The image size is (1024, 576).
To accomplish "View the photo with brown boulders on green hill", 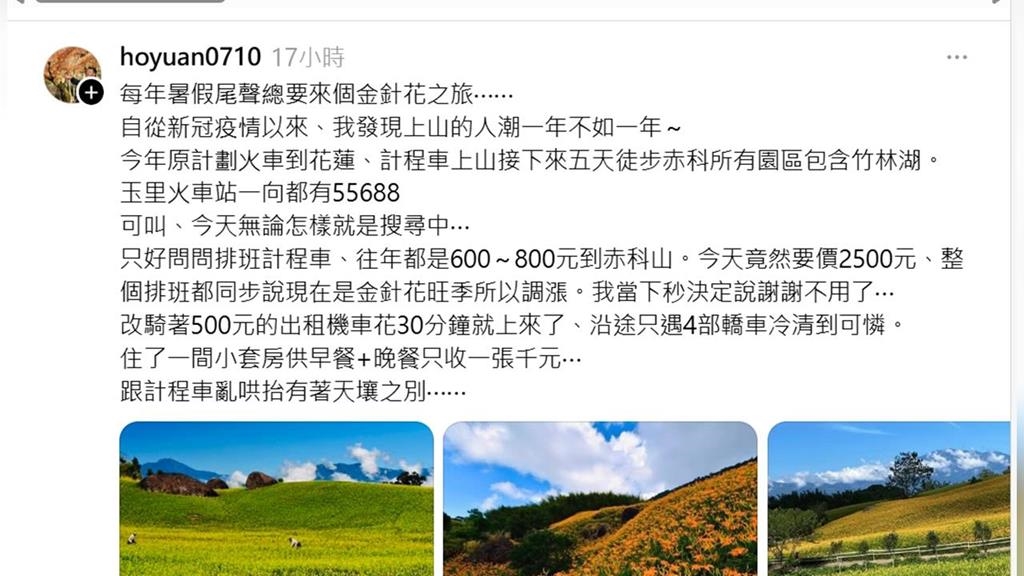I will pyautogui.click(x=276, y=498).
